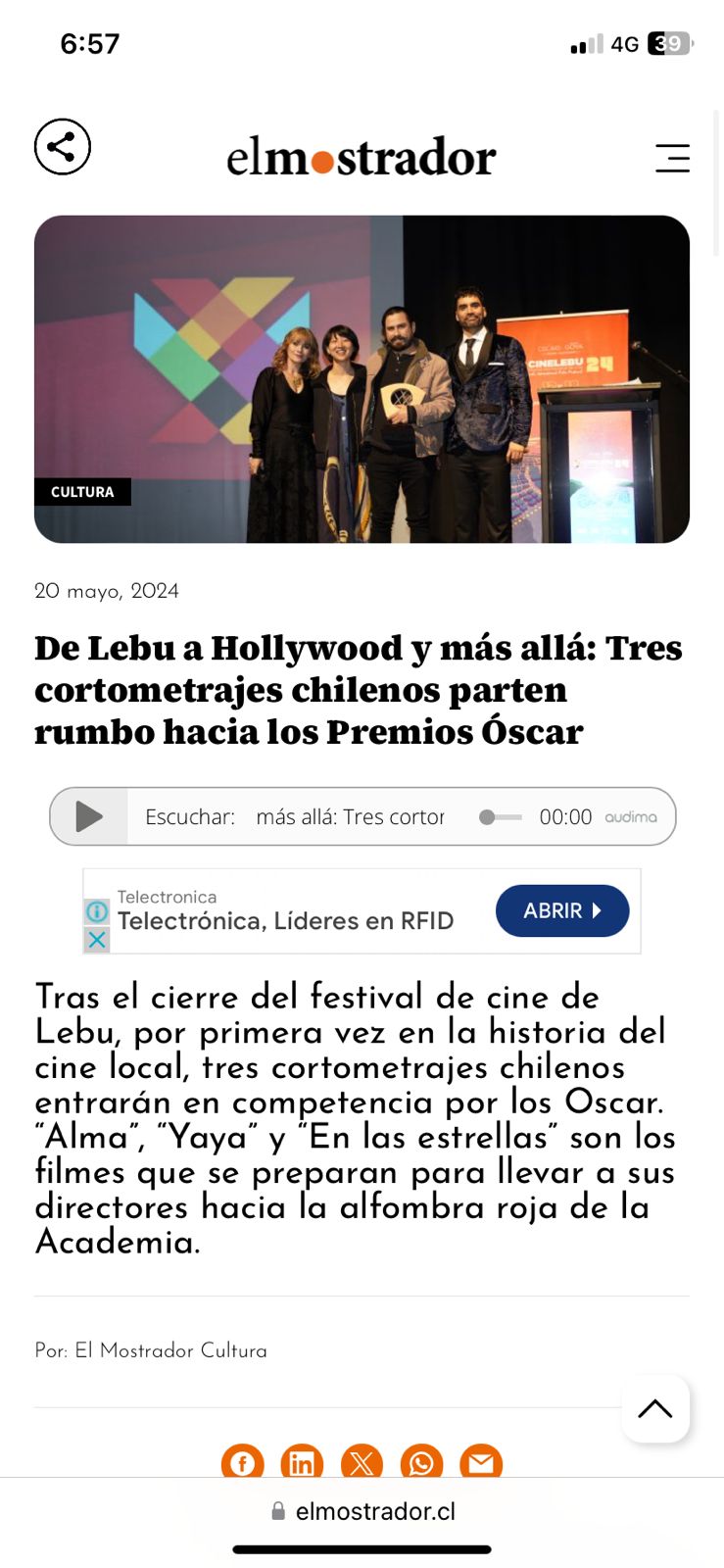Share the article via top share icon

(63, 147)
